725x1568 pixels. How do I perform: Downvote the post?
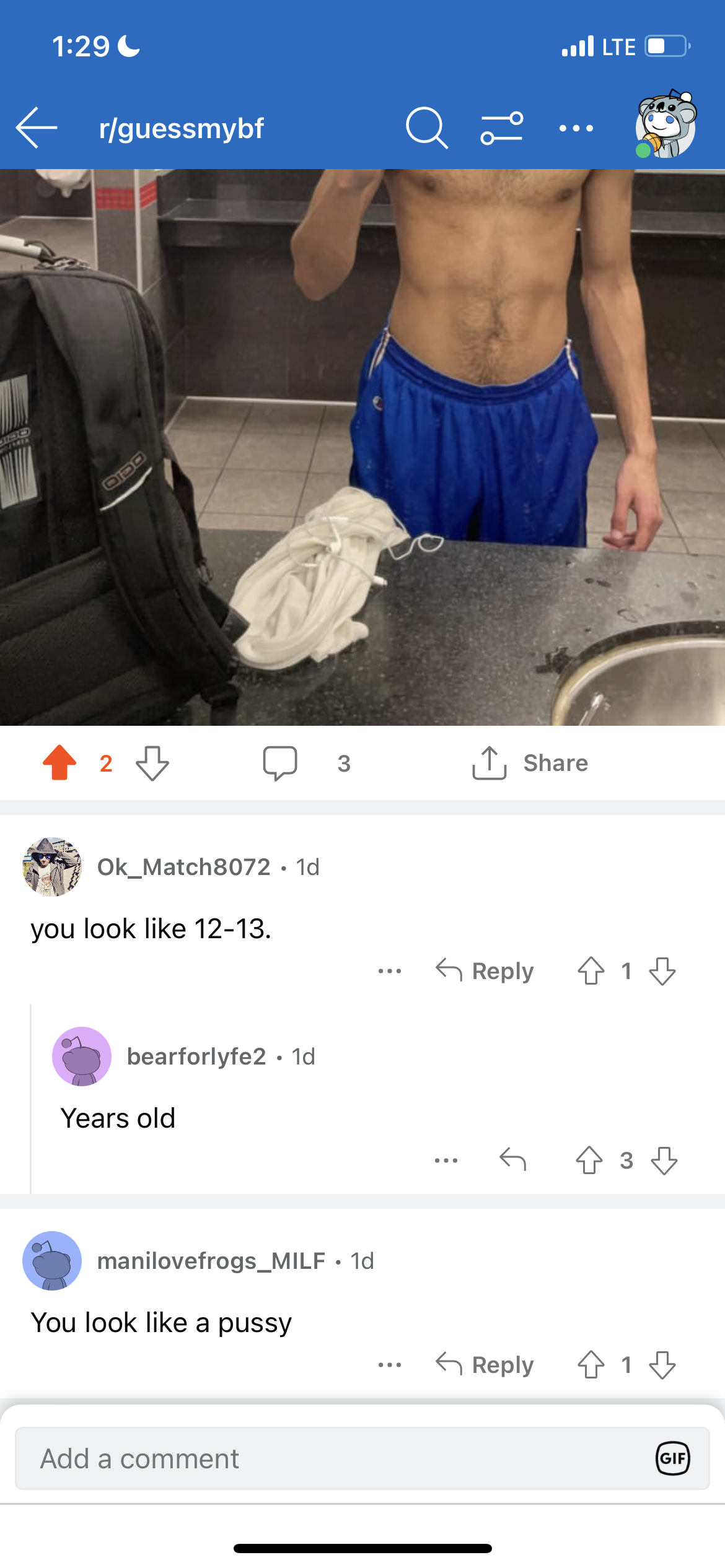click(x=152, y=763)
